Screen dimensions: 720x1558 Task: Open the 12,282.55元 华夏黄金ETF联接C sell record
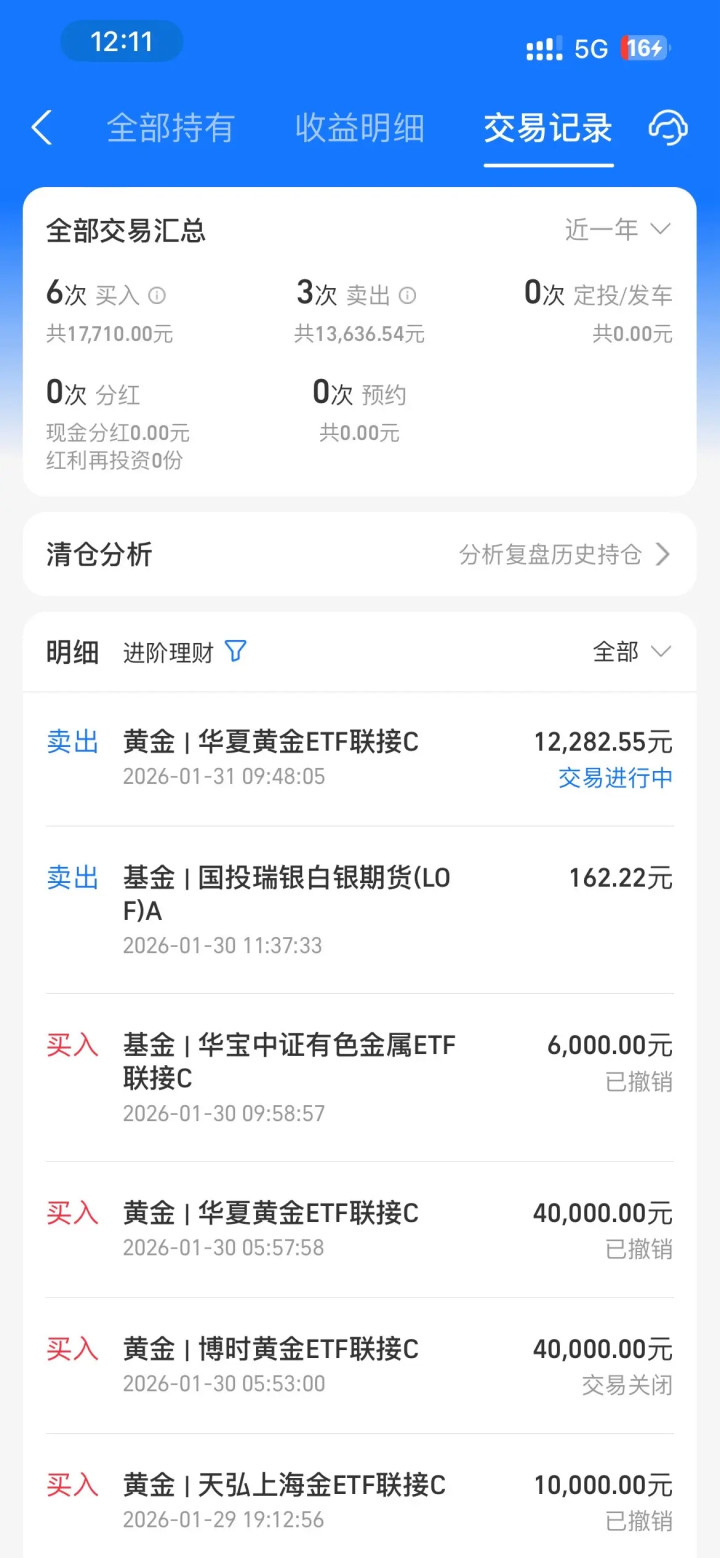tap(359, 758)
